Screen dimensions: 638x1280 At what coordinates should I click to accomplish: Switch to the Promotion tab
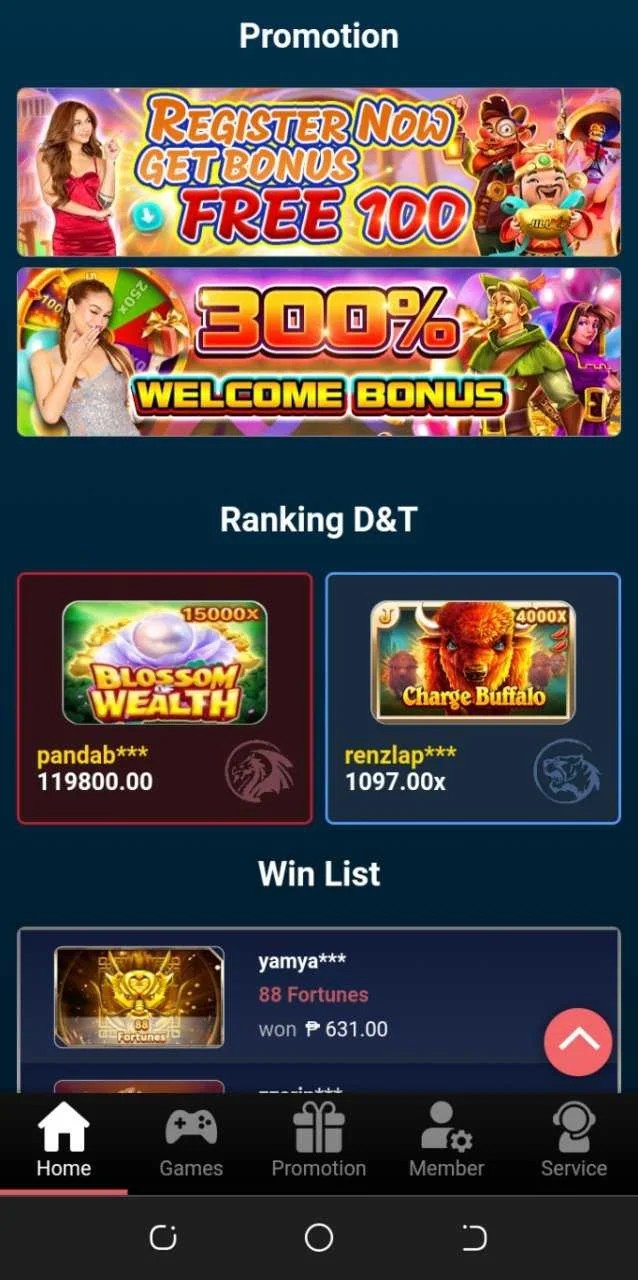(x=319, y=1143)
